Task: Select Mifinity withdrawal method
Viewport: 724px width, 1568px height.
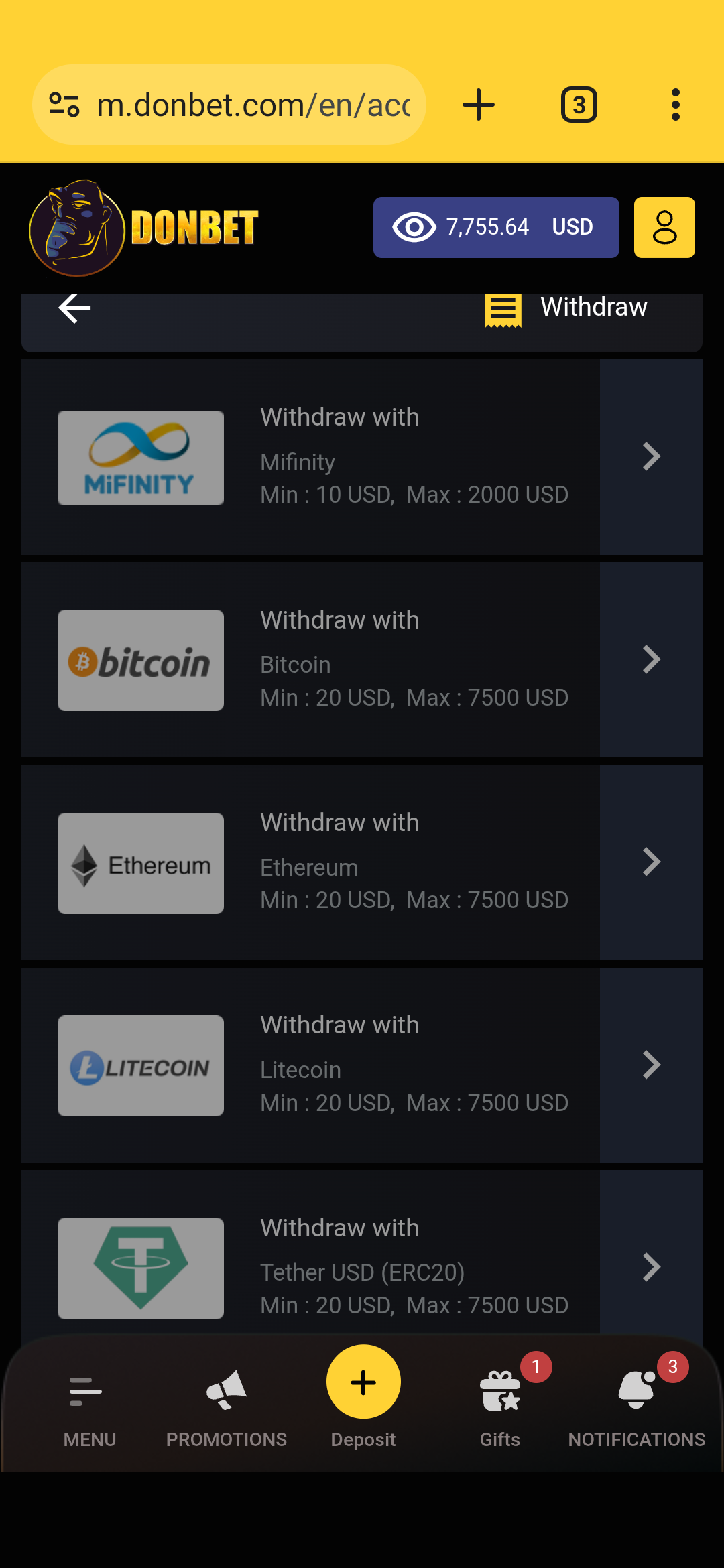Action: coord(362,457)
